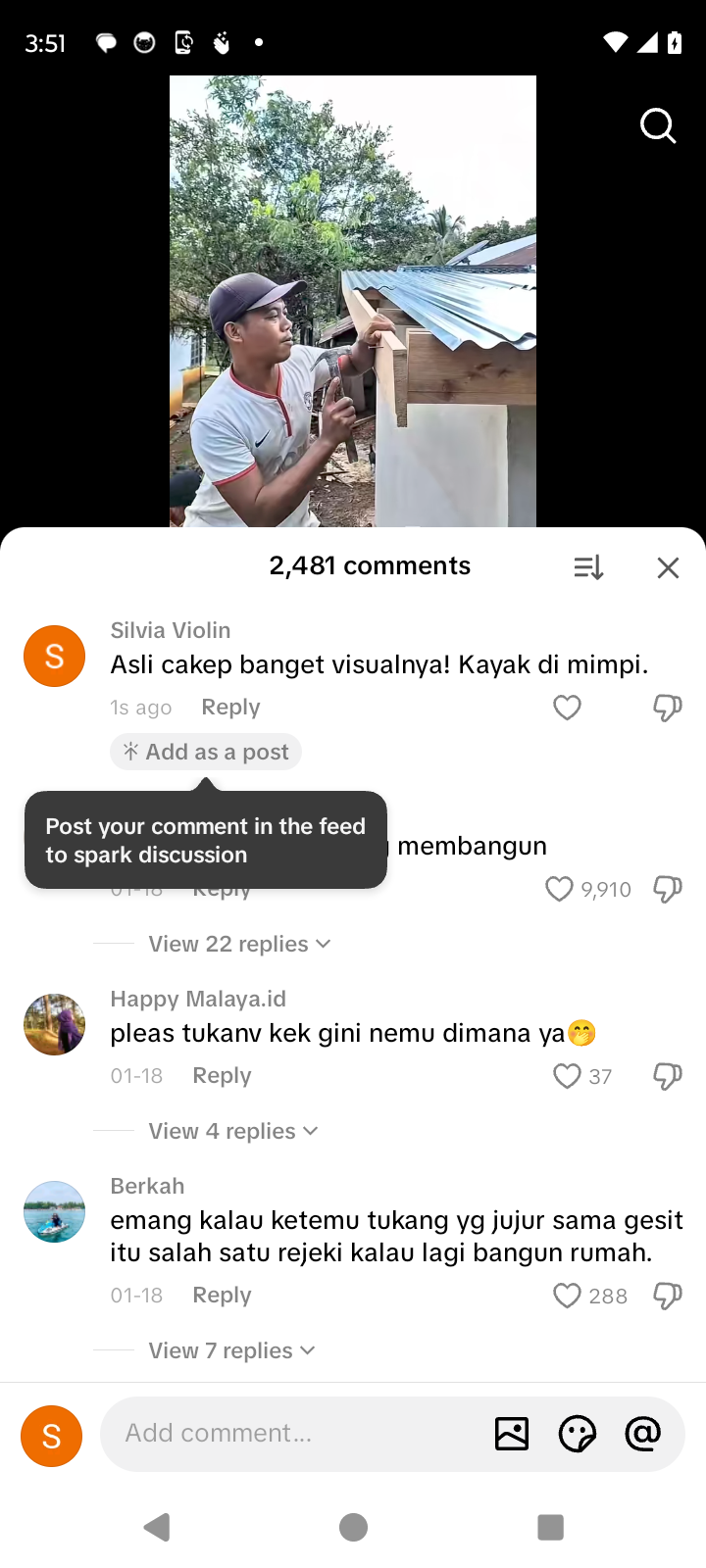This screenshot has width=706, height=1568.
Task: Like Happy Malaya.id's comment
Action: [x=567, y=1076]
